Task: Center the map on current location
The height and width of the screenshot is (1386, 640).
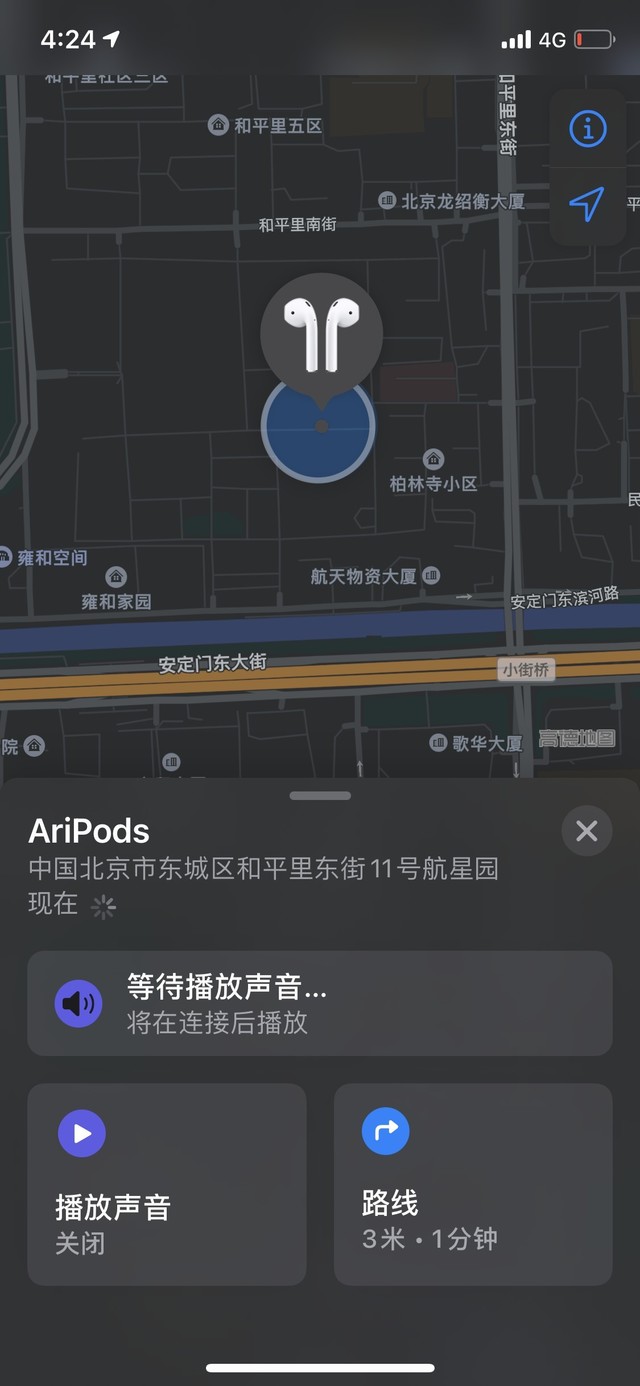Action: point(587,205)
